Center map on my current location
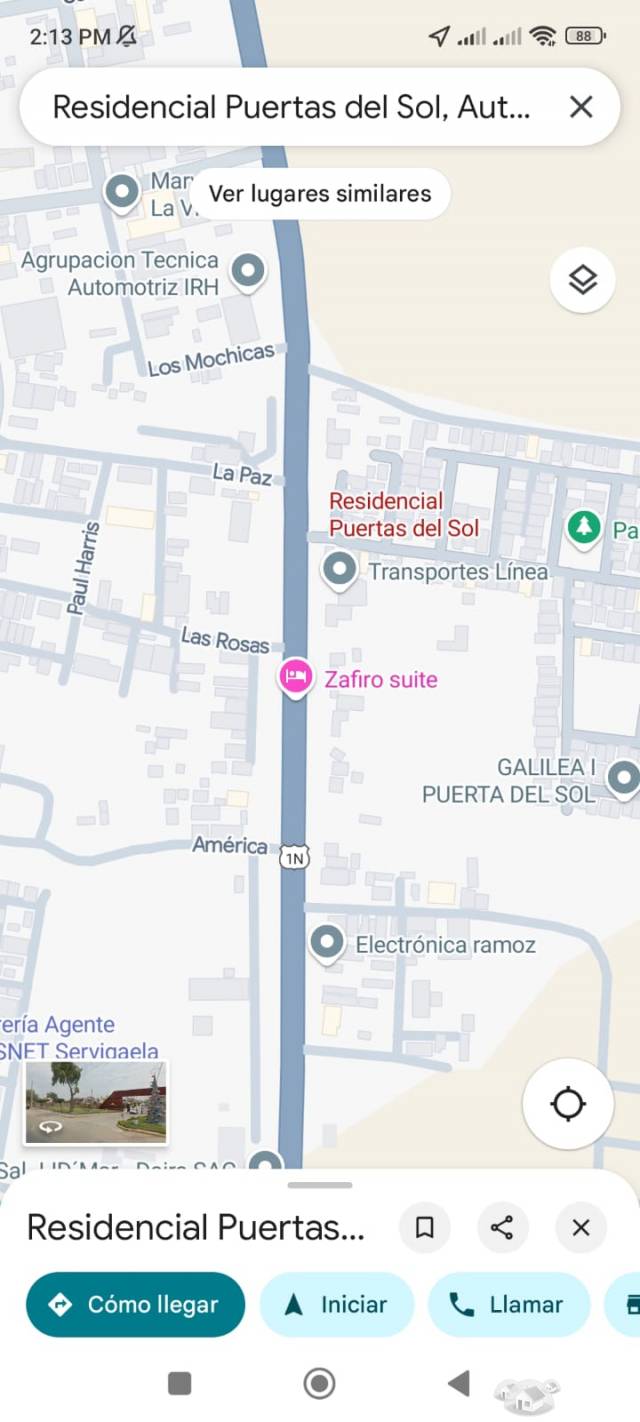The image size is (640, 1422). pyautogui.click(x=567, y=1104)
